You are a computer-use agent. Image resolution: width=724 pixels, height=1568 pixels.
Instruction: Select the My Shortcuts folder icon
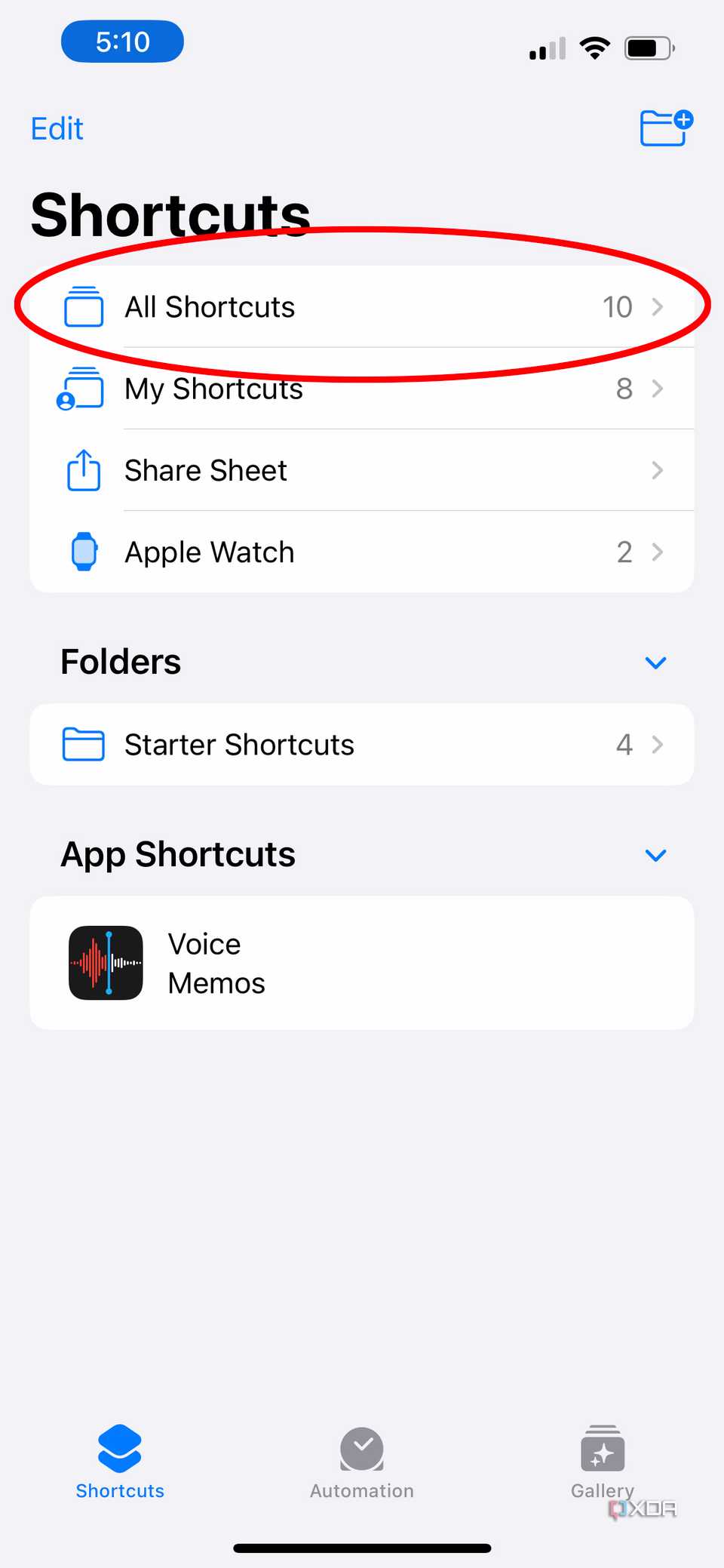pos(83,389)
